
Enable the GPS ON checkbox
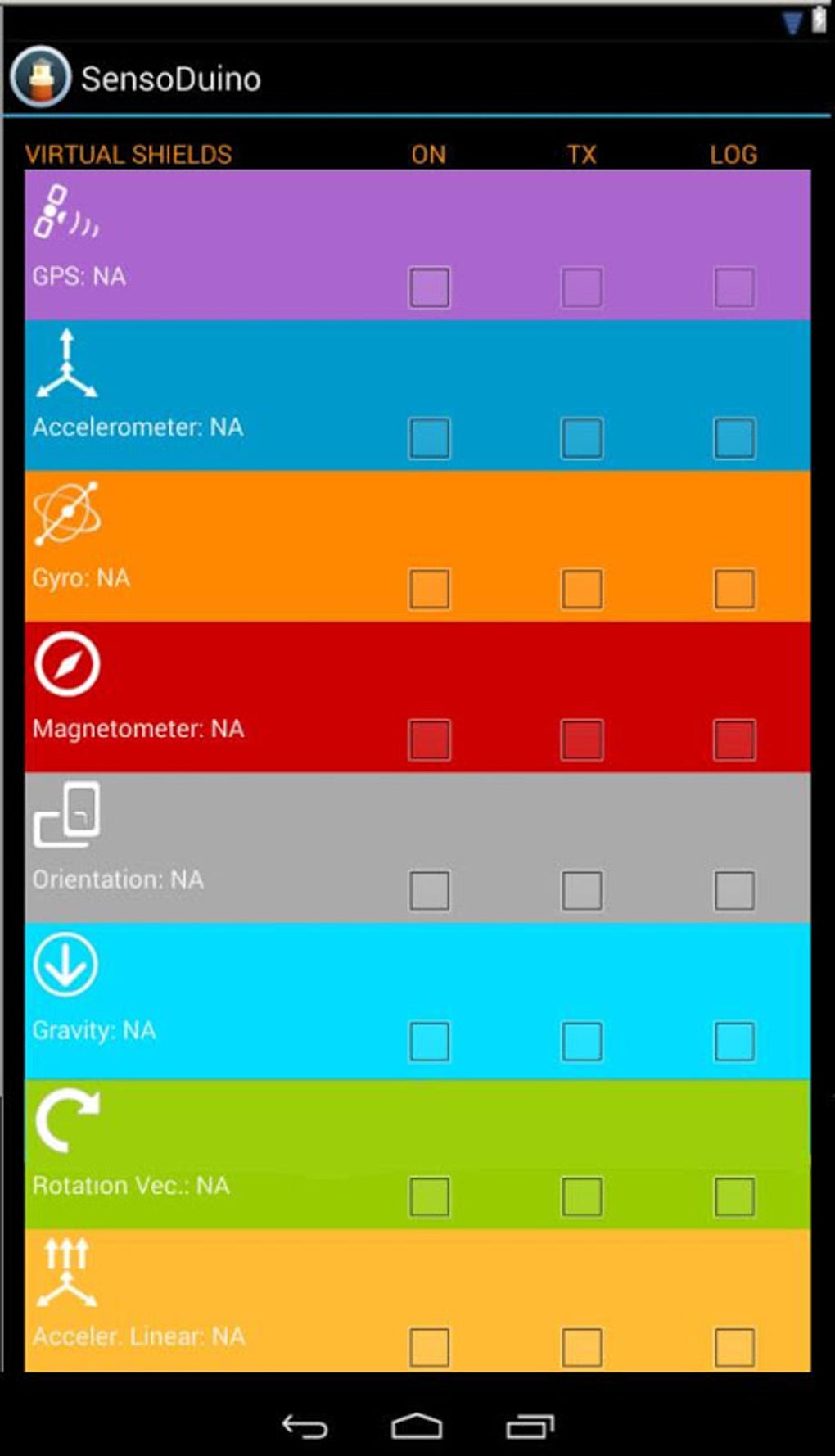(x=429, y=287)
